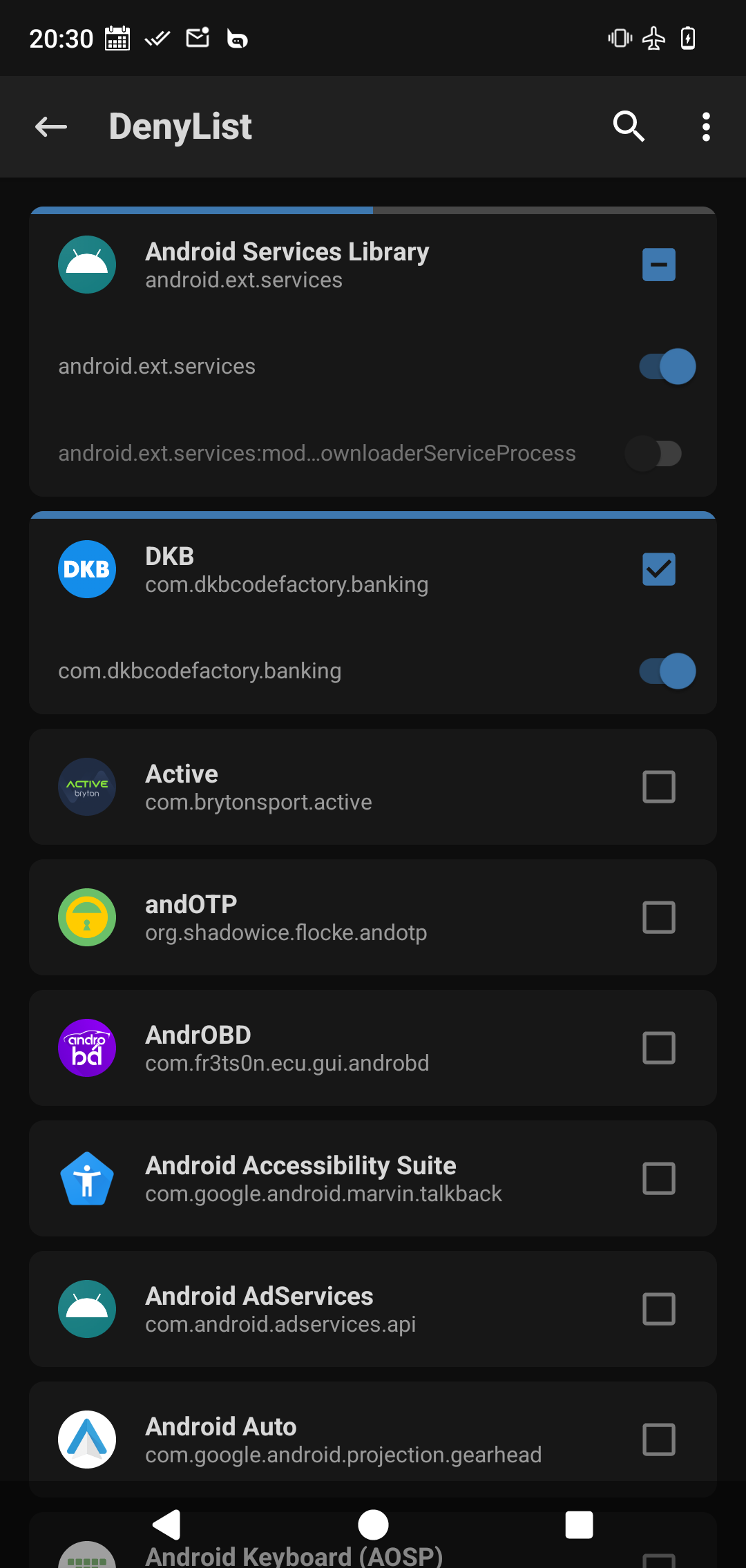Viewport: 746px width, 1568px height.
Task: Tap the andOTP padlock icon
Action: [x=86, y=917]
